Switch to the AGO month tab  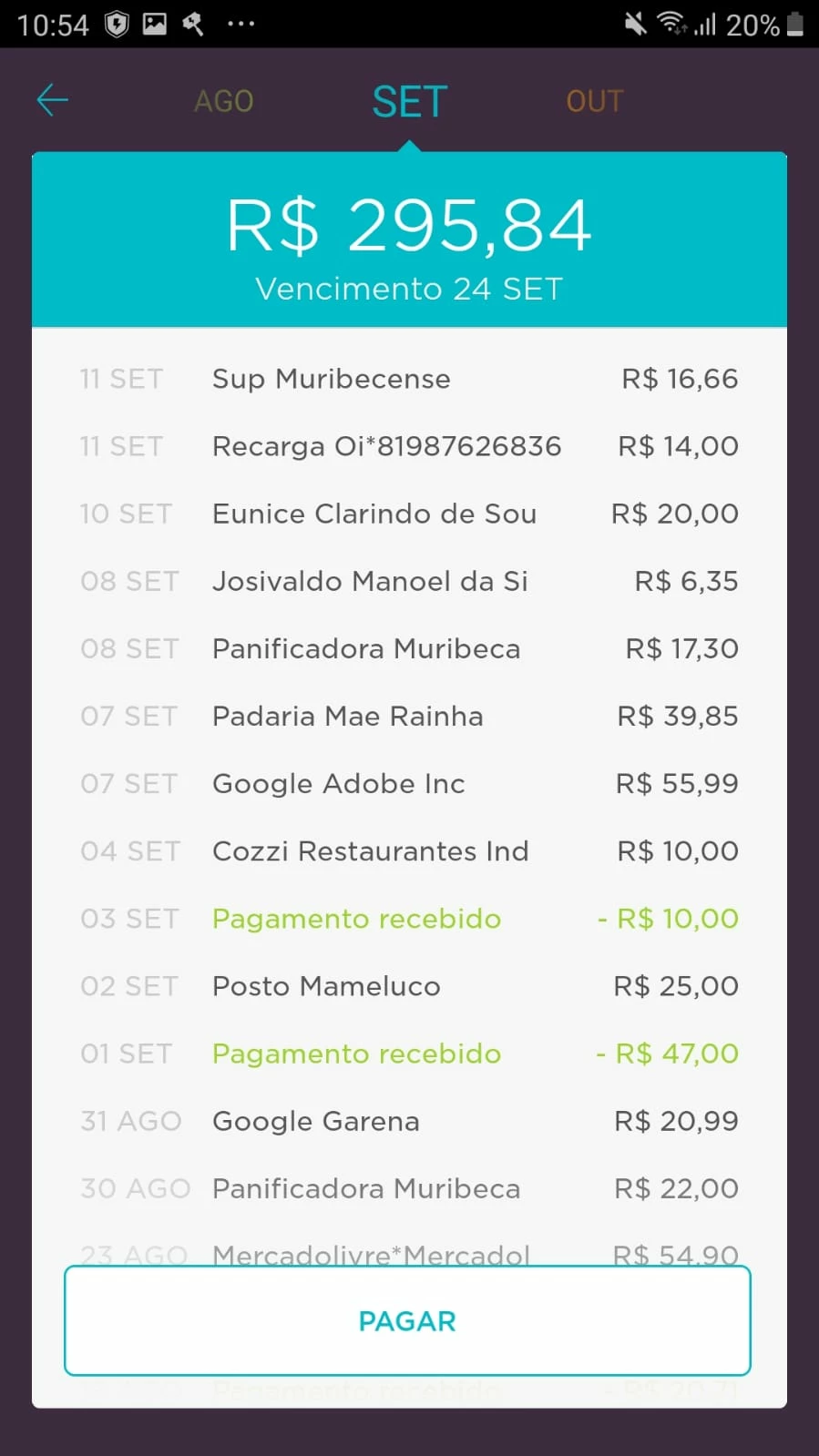coord(223,101)
